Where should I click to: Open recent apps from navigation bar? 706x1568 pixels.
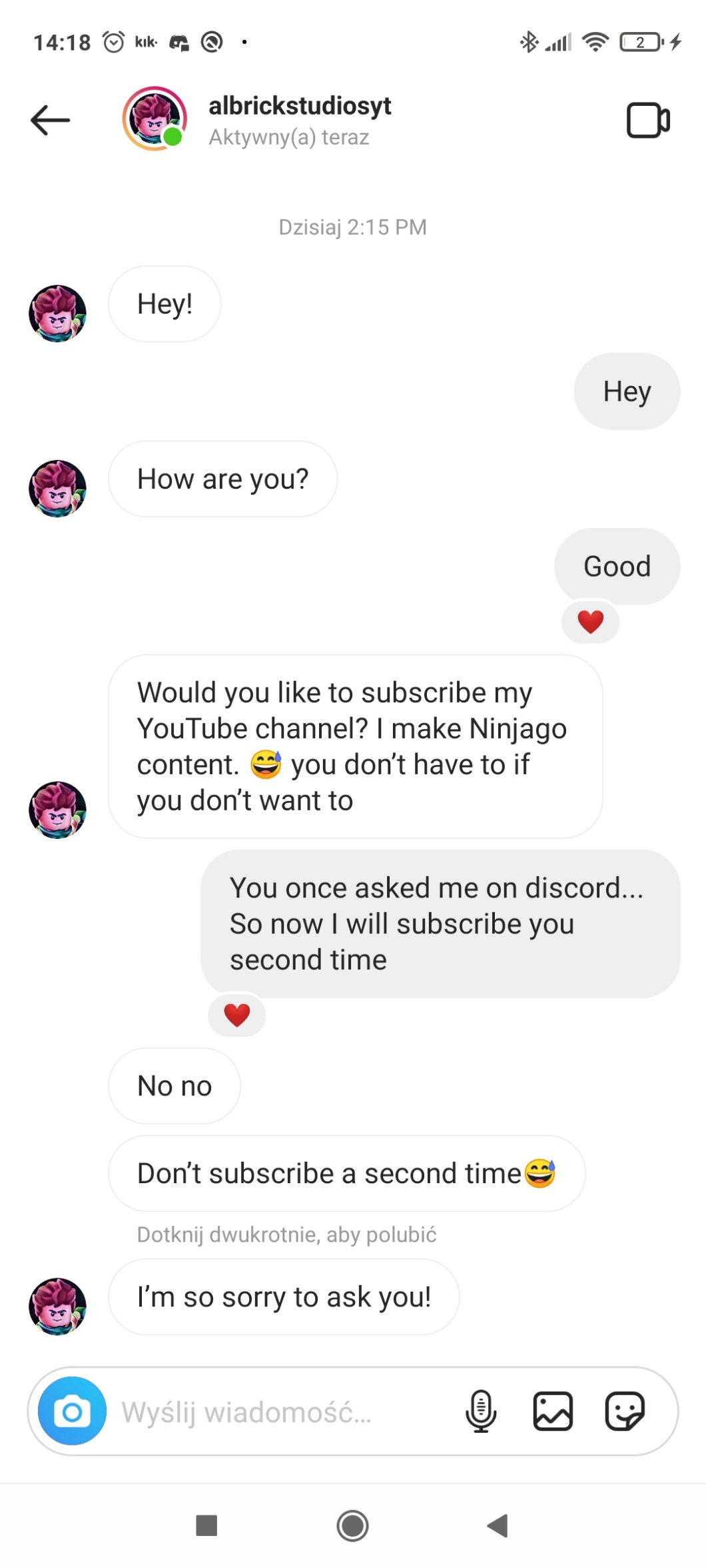[206, 1525]
